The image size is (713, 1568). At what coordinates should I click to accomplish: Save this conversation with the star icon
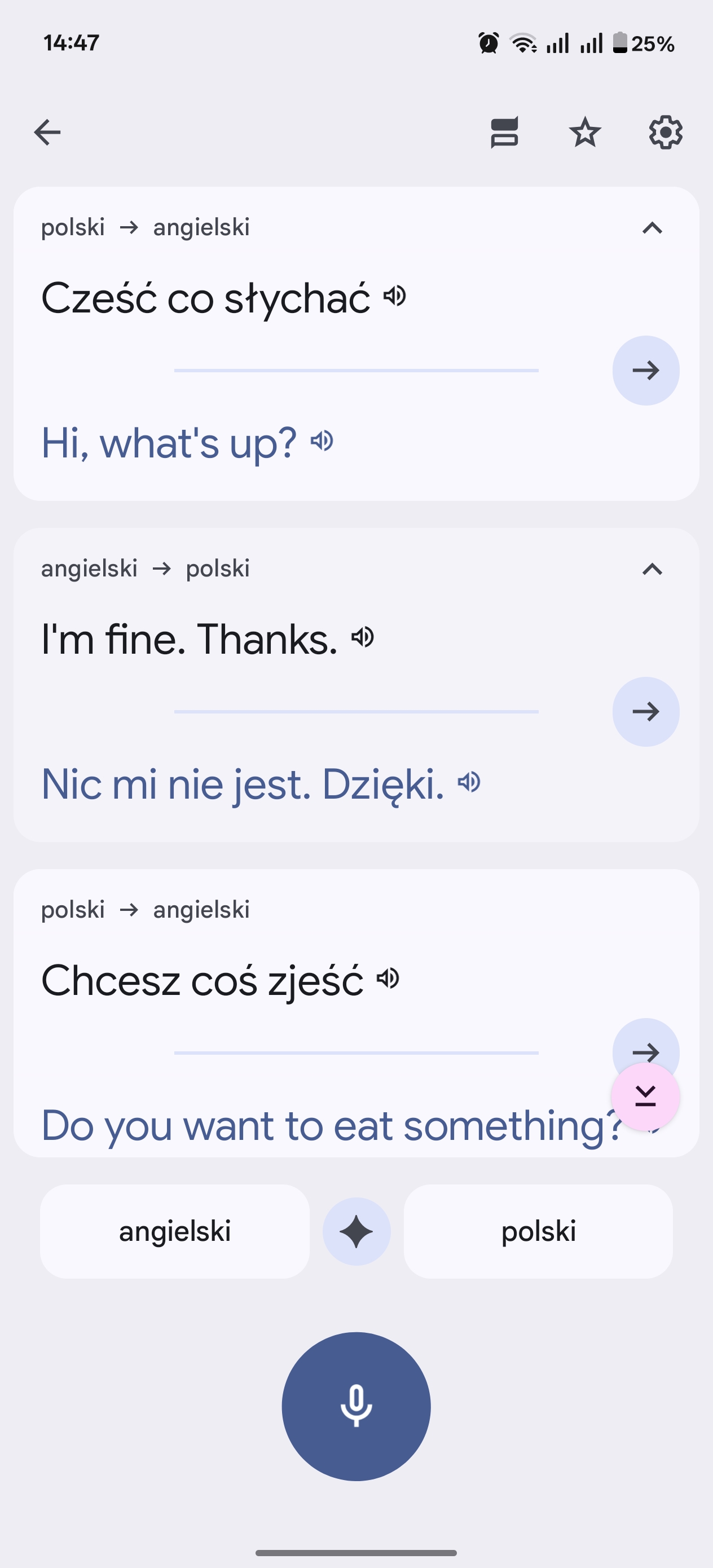click(x=584, y=132)
